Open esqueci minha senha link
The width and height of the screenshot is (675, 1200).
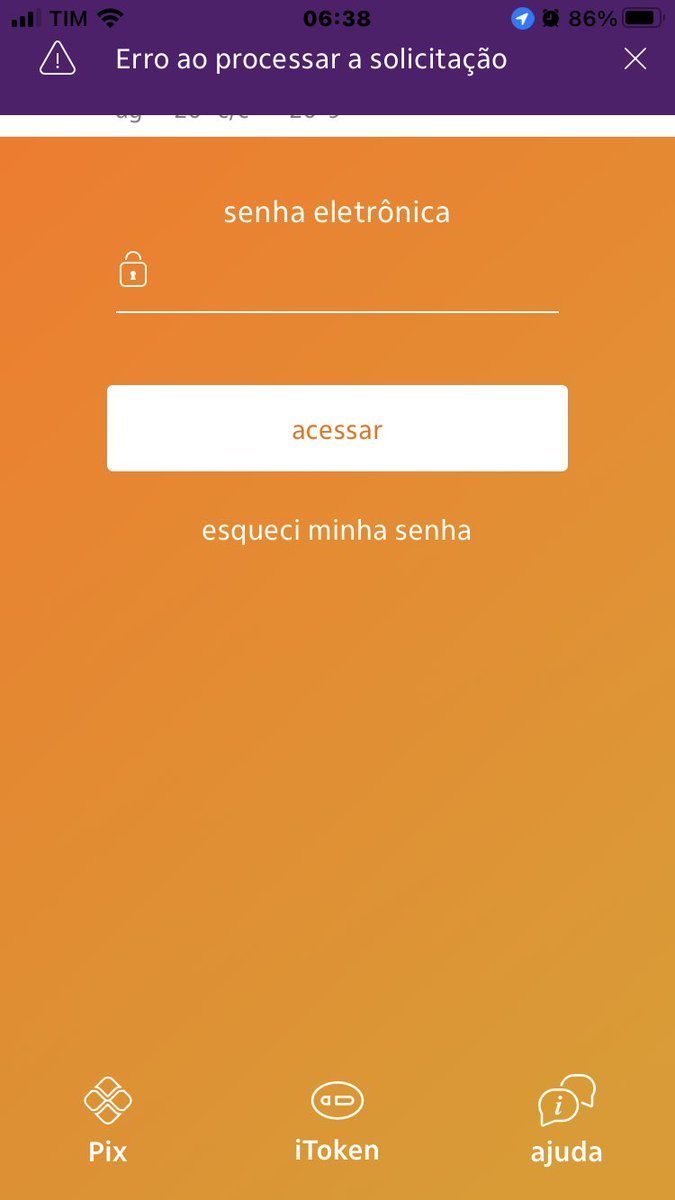tap(337, 530)
